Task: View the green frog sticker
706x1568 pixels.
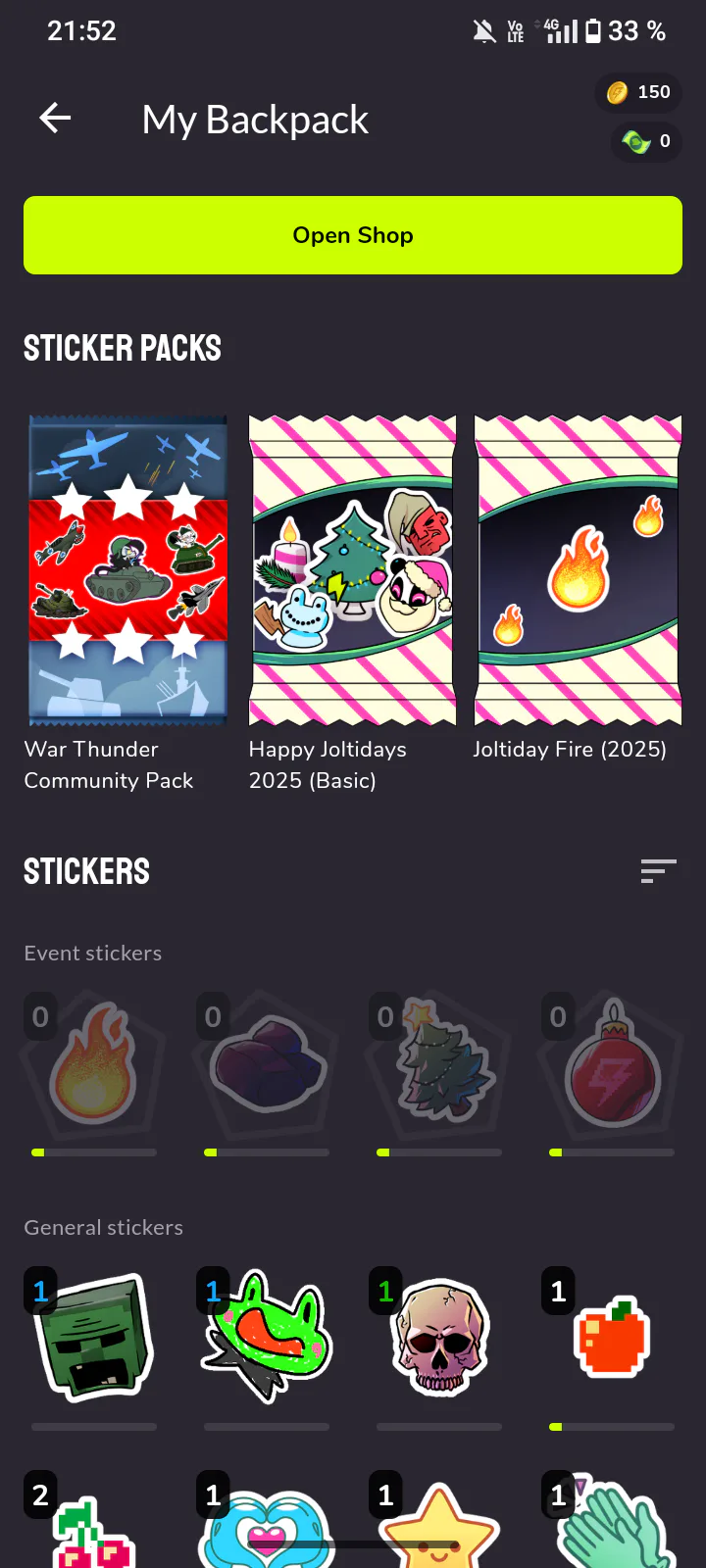Action: tap(267, 1335)
